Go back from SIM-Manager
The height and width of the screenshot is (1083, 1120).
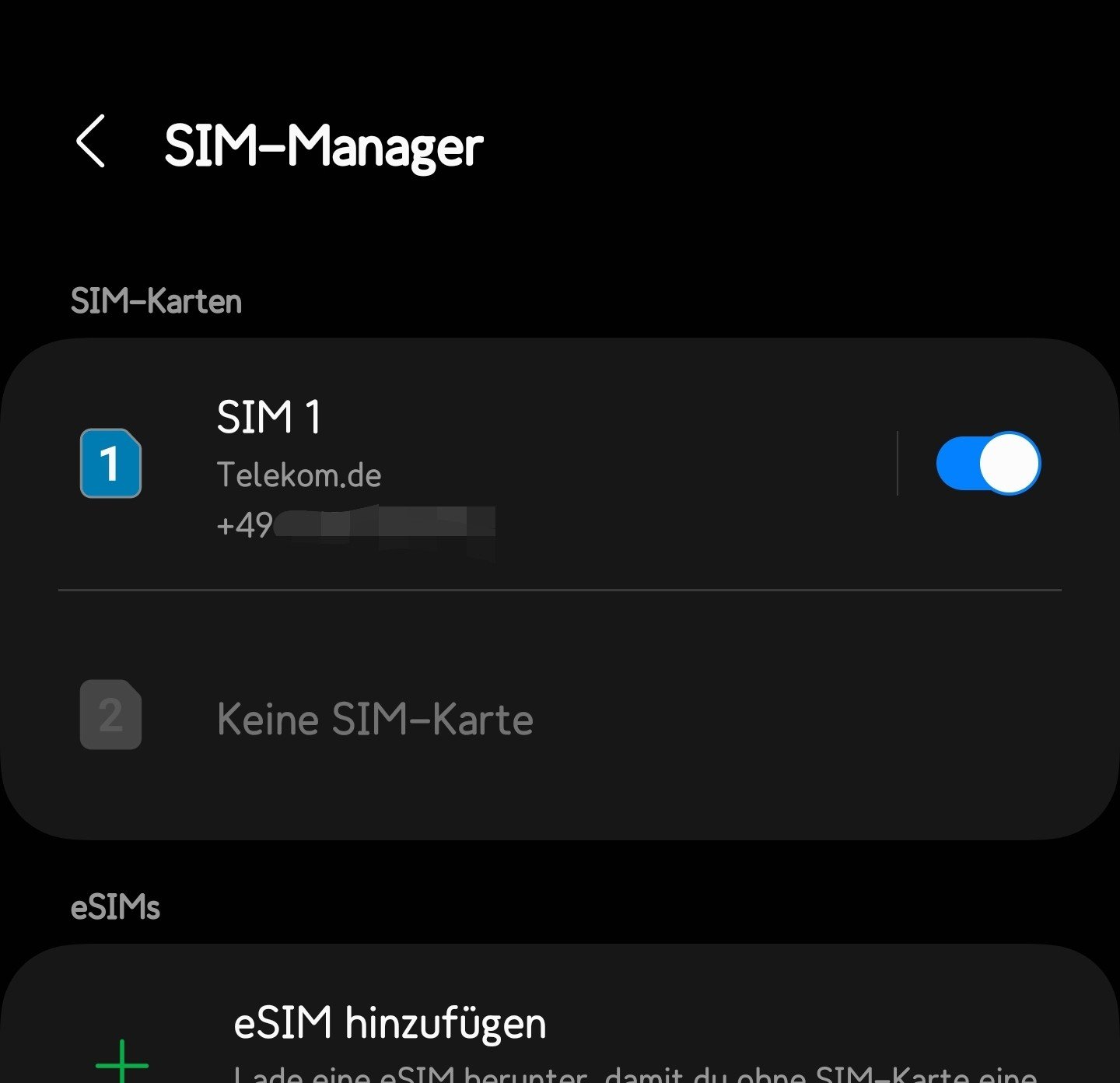[91, 142]
